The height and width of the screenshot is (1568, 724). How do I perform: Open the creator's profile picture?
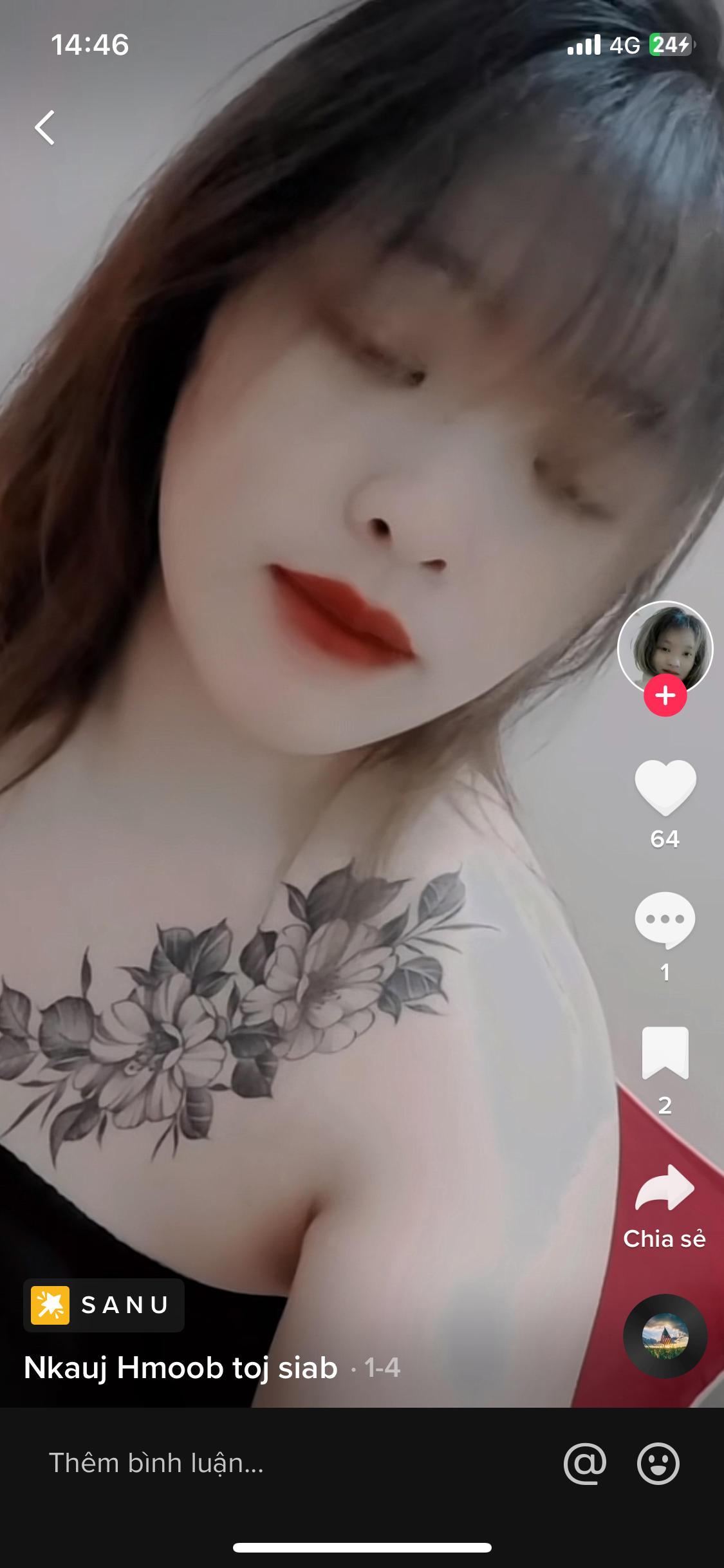click(665, 646)
